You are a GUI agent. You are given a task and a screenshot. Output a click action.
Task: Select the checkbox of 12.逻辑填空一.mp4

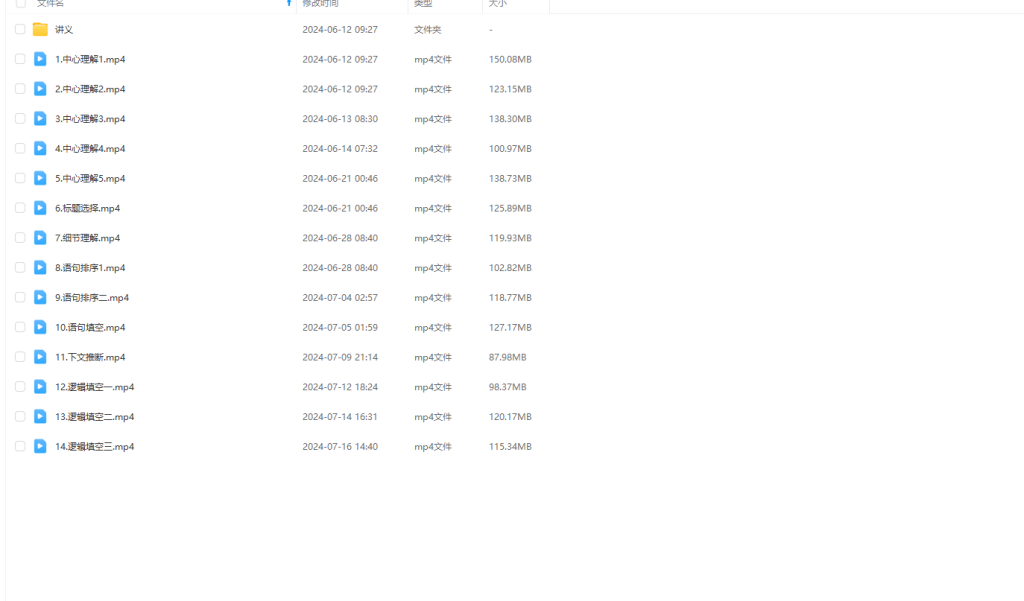(x=20, y=386)
